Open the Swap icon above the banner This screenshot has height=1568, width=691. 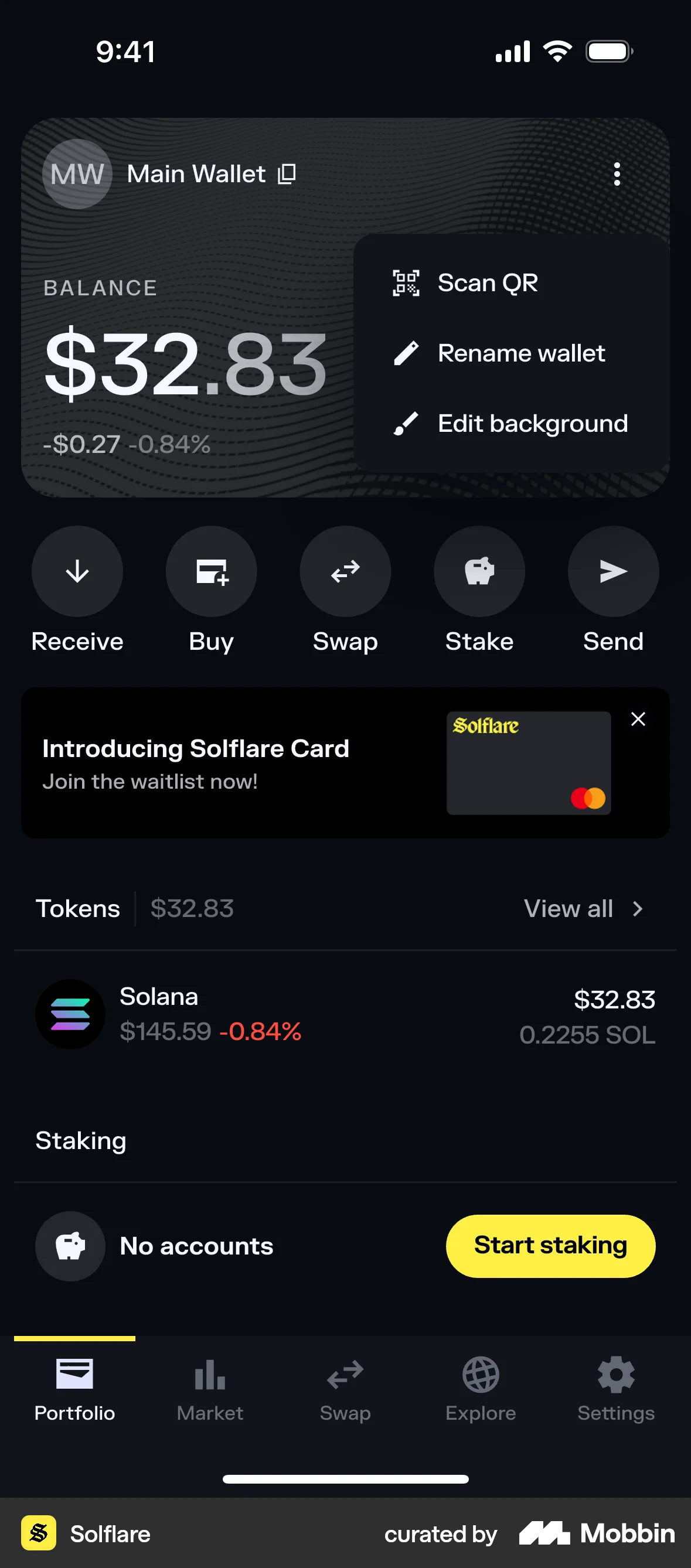(345, 570)
